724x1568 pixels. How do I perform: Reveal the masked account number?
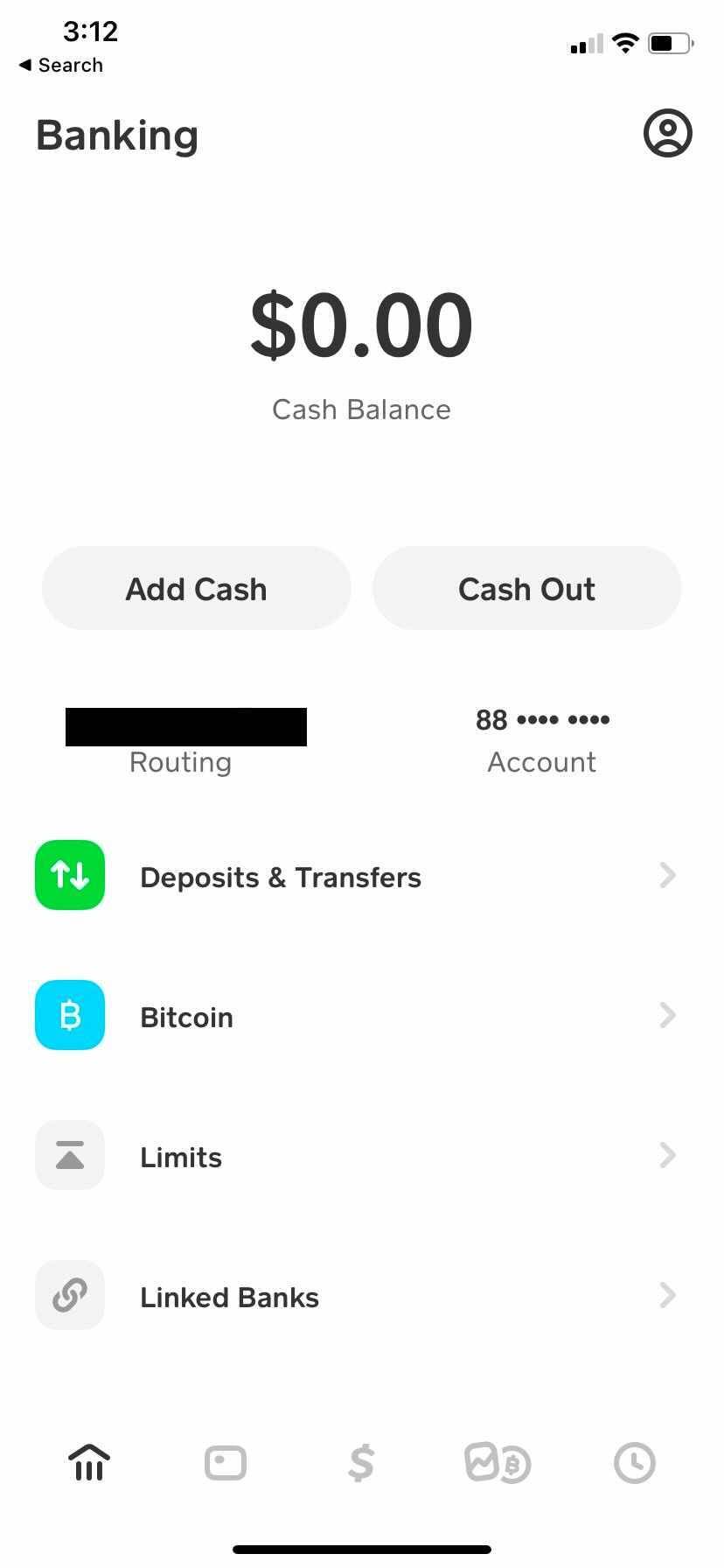pos(542,720)
